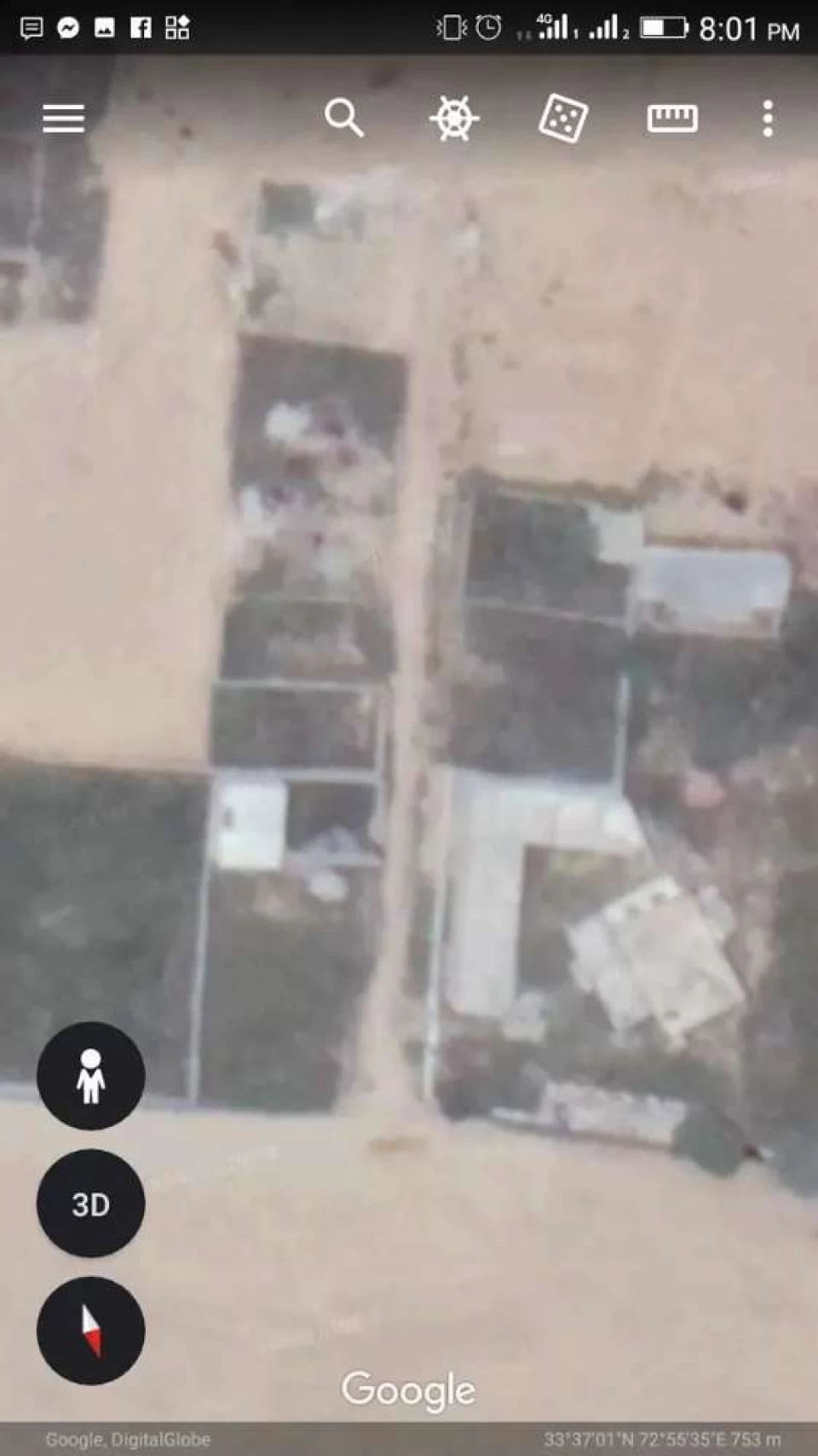Image resolution: width=818 pixels, height=1456 pixels.
Task: Enter Street View with pegman button
Action: coord(91,1076)
